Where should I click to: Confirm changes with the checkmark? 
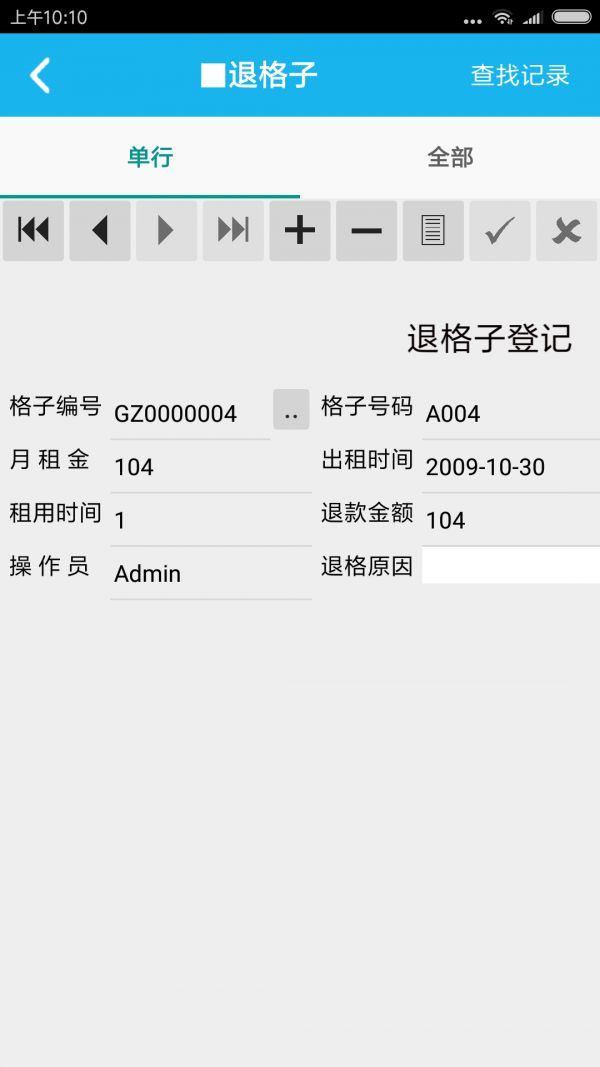tap(500, 231)
